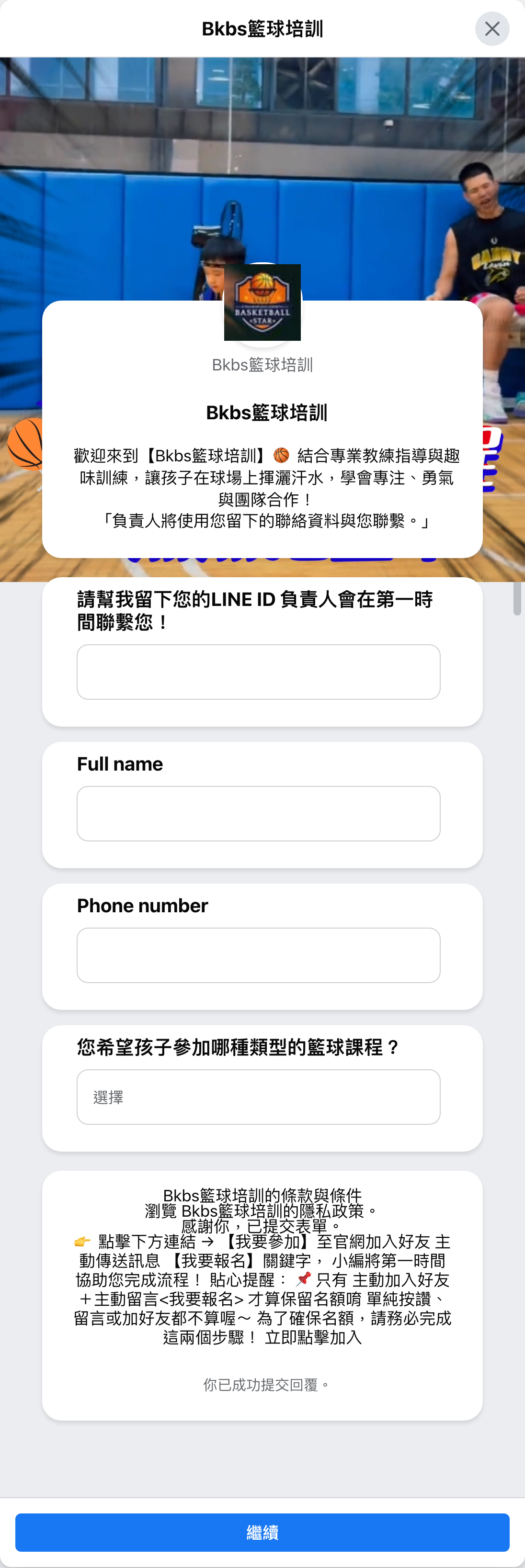Click the Bkbs籃球培訓 page name

click(262, 365)
